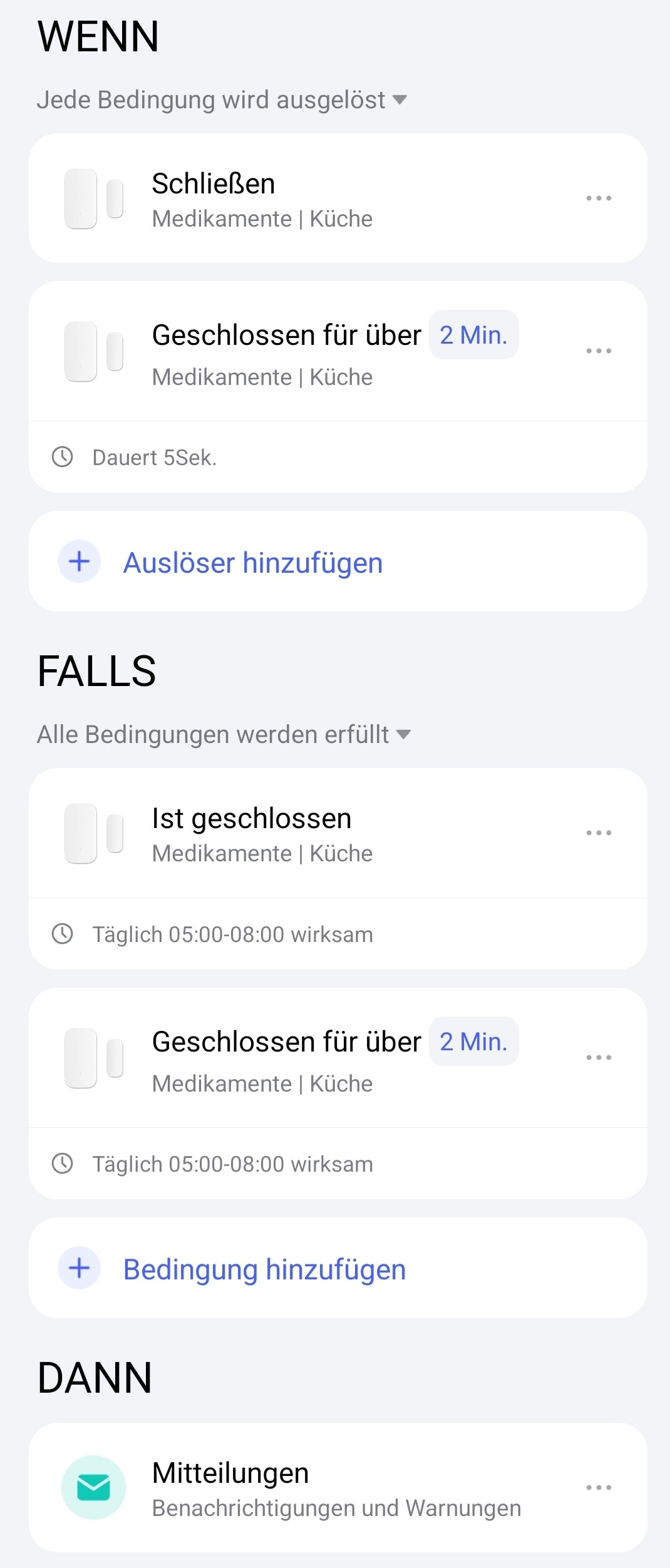
Task: Expand the 'Jede Bedingung wird ausgelöst' dropdown
Action: coord(222,100)
